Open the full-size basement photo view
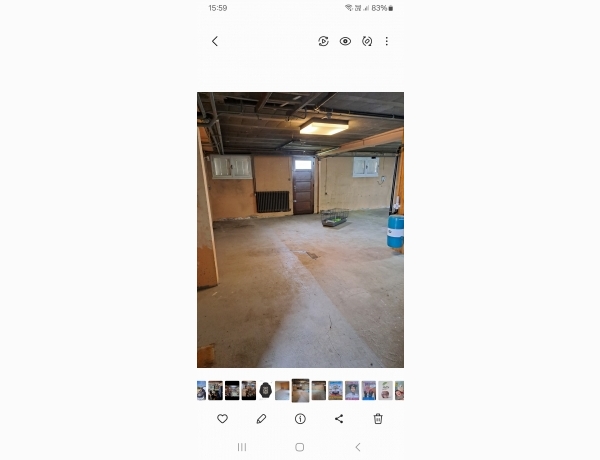Screen dimensions: 600x460 click(x=300, y=230)
